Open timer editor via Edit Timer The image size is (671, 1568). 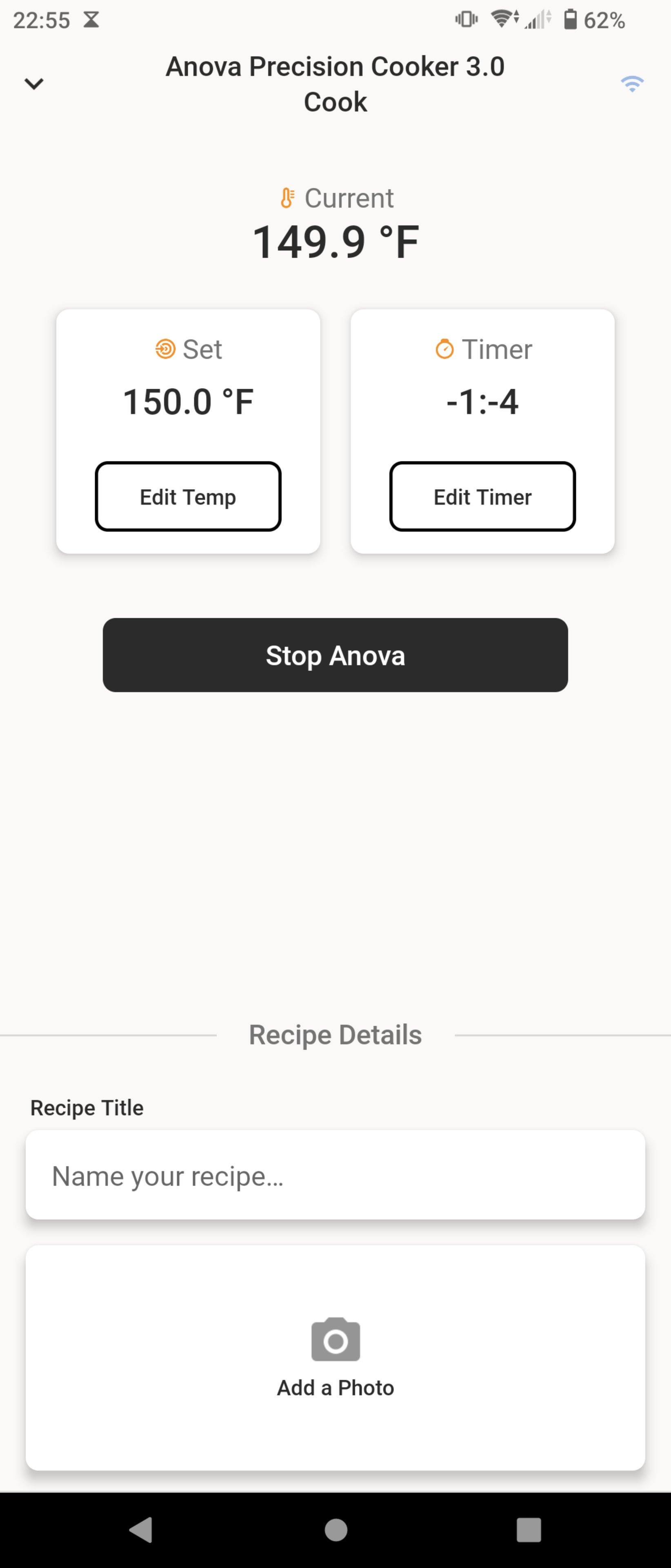pos(482,496)
